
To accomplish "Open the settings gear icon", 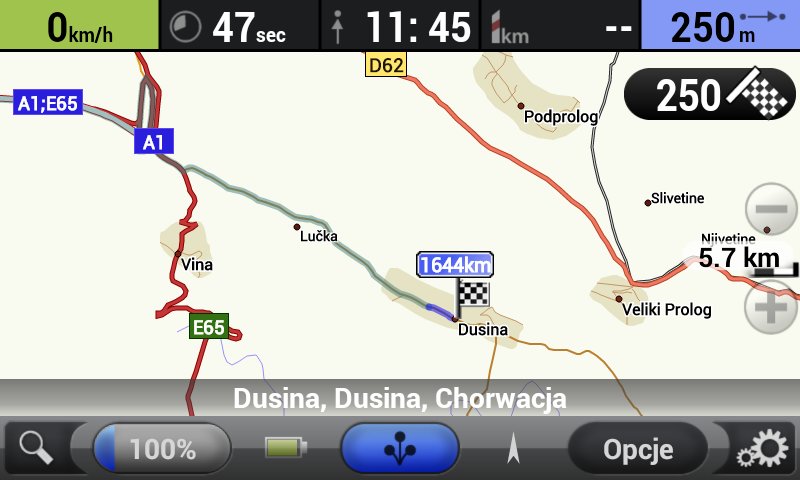I will (x=762, y=449).
